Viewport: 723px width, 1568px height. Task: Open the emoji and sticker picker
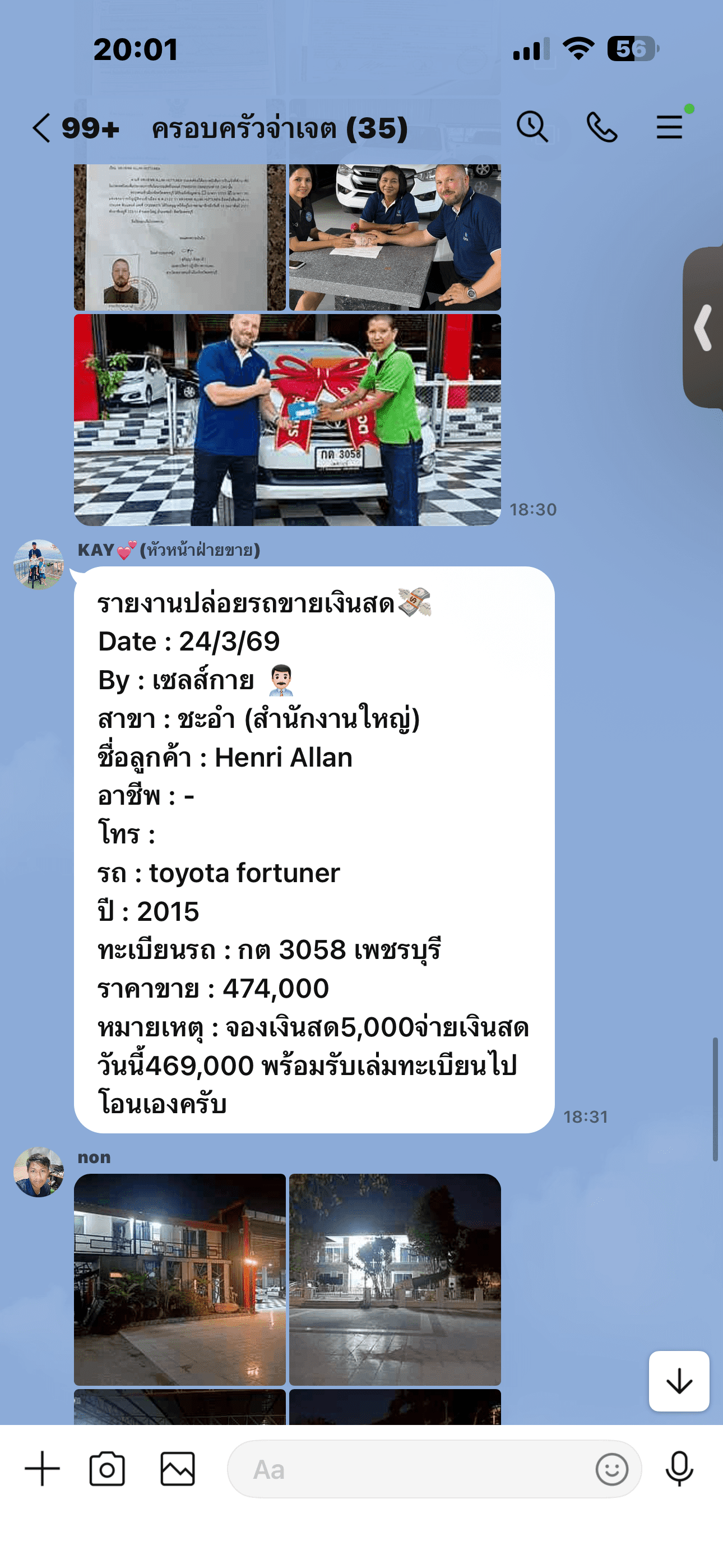click(611, 1469)
